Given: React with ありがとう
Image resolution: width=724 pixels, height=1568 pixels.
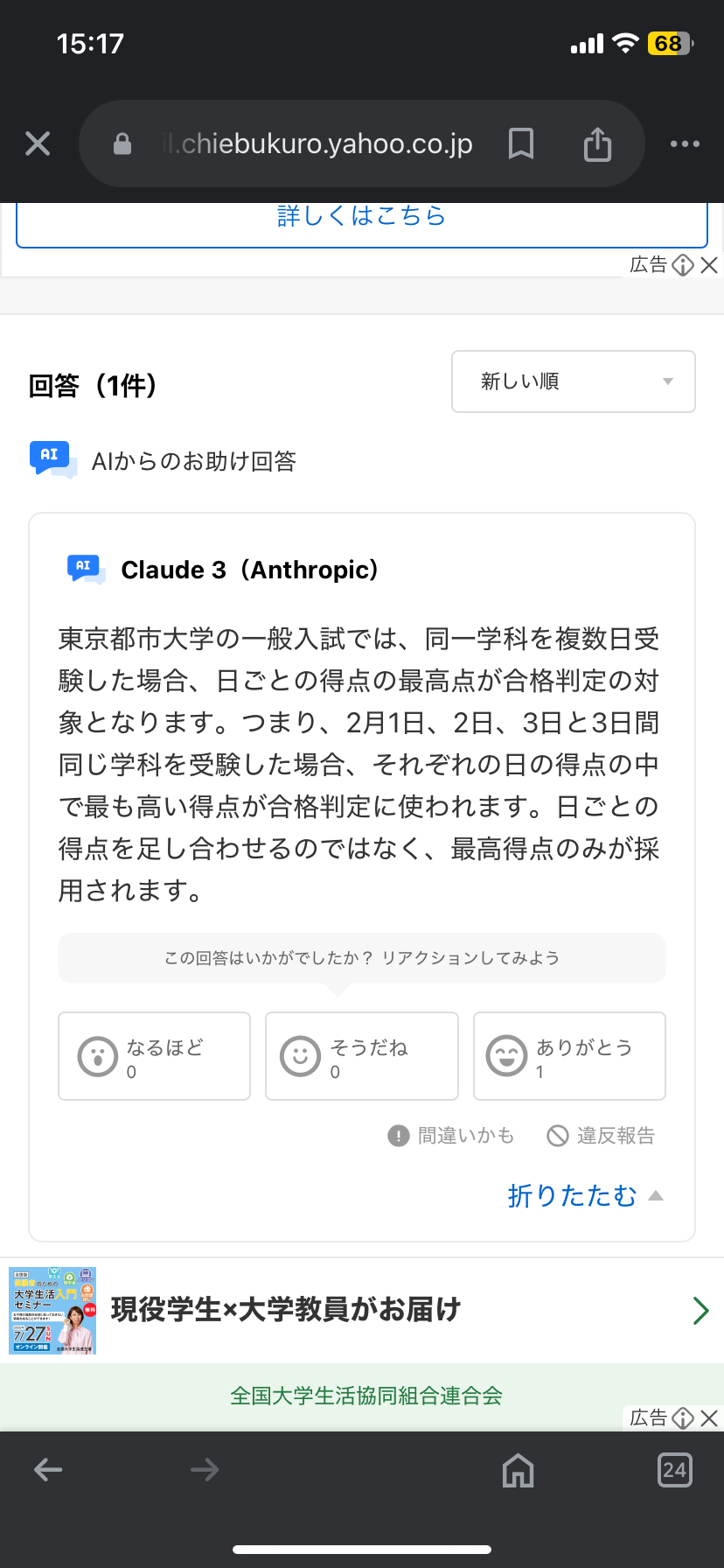Looking at the screenshot, I should [569, 1056].
